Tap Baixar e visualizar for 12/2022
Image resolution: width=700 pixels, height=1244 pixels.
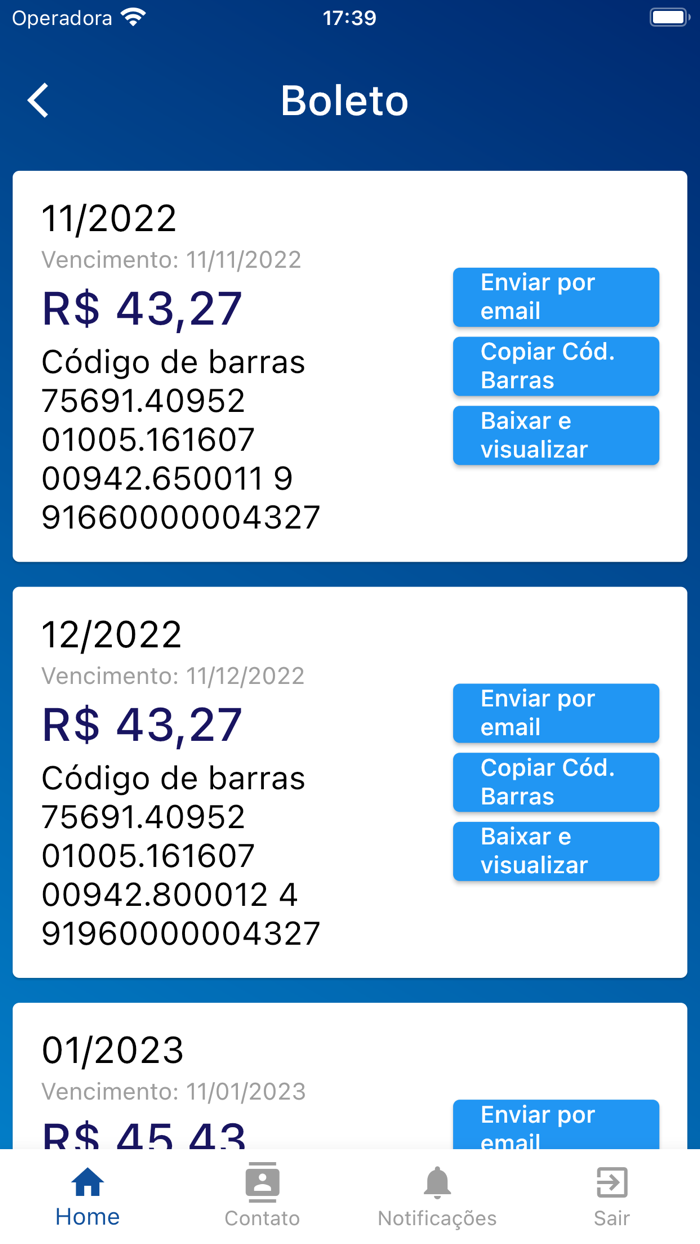pyautogui.click(x=555, y=851)
